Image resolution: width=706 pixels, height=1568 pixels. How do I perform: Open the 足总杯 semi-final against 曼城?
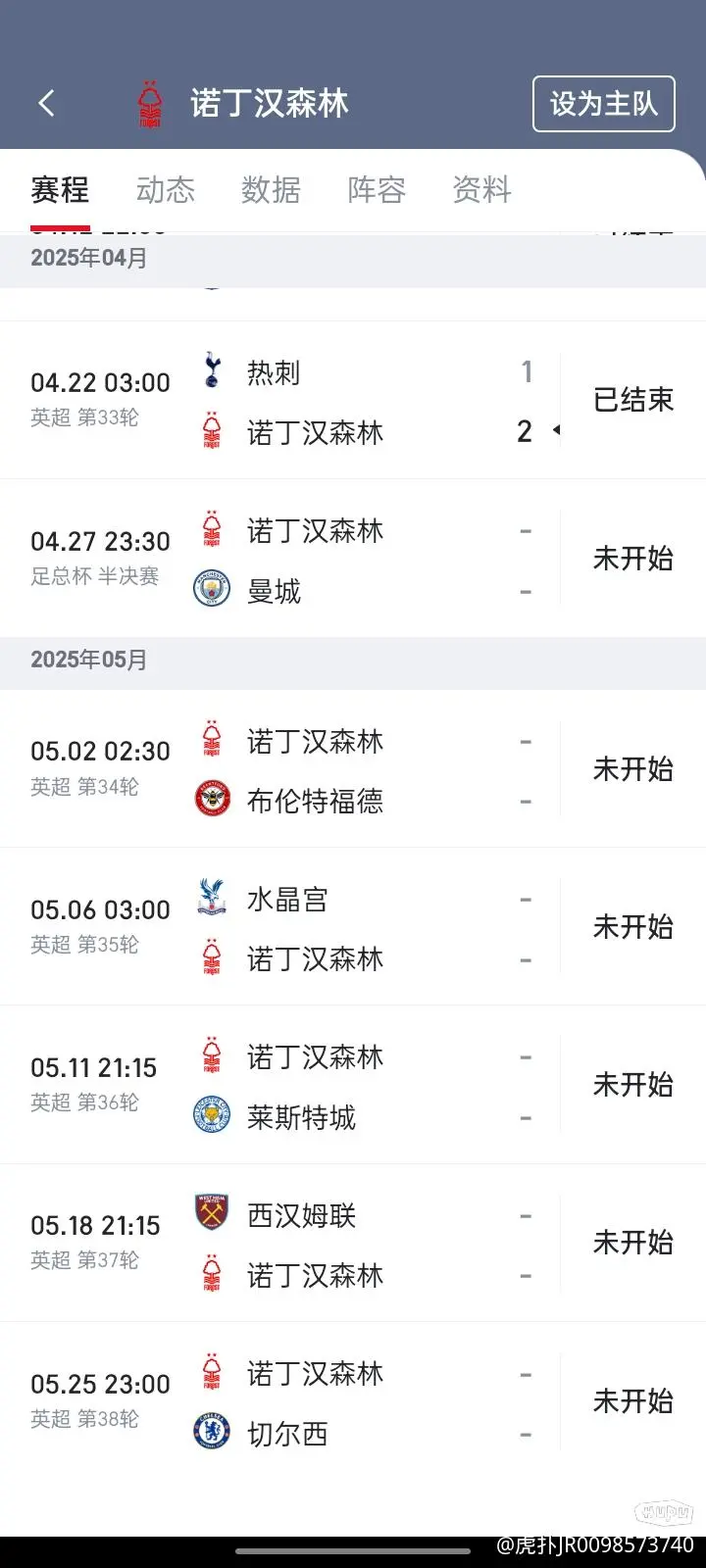353,559
